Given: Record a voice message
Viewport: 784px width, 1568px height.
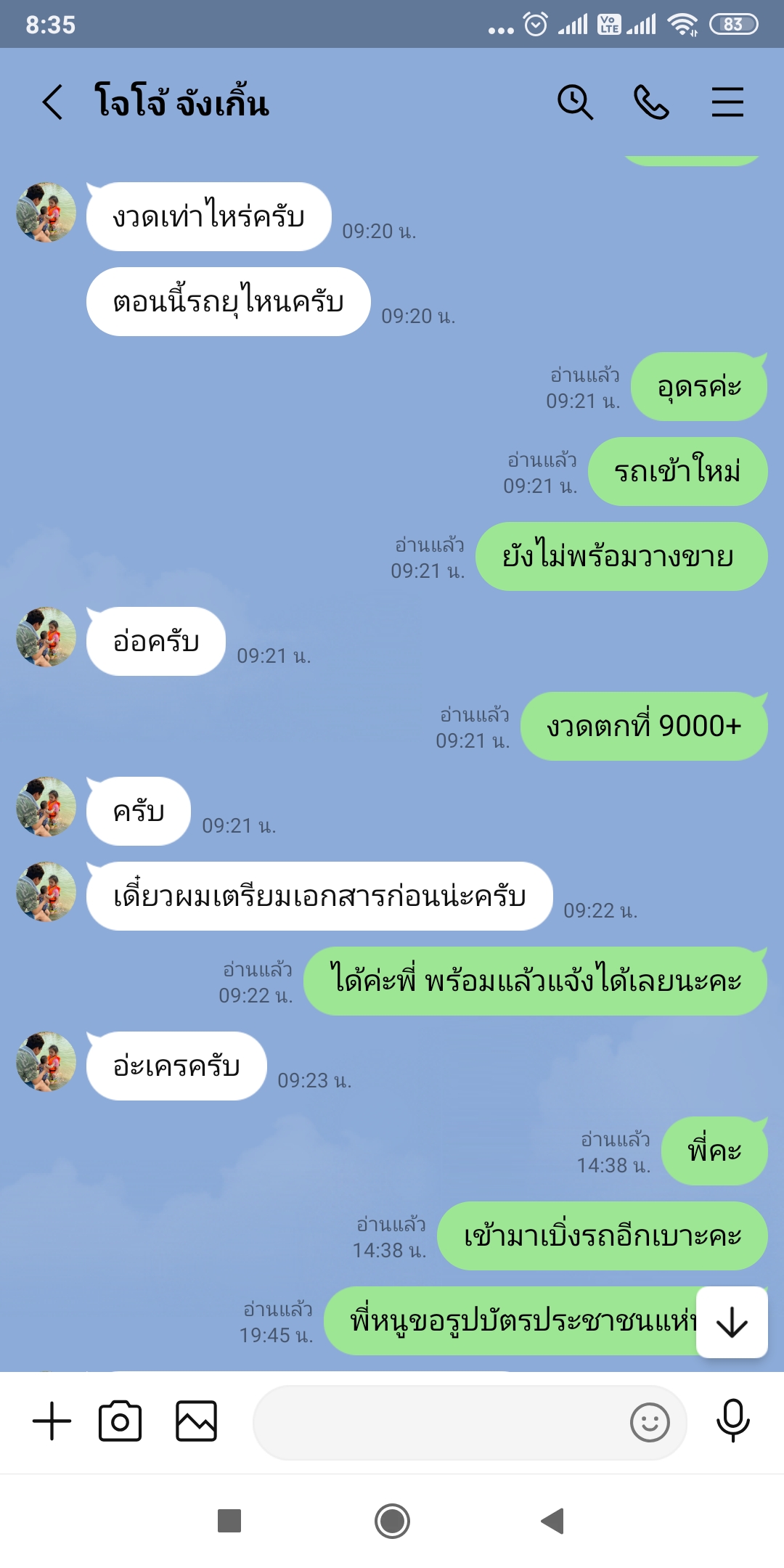Looking at the screenshot, I should tap(732, 1421).
